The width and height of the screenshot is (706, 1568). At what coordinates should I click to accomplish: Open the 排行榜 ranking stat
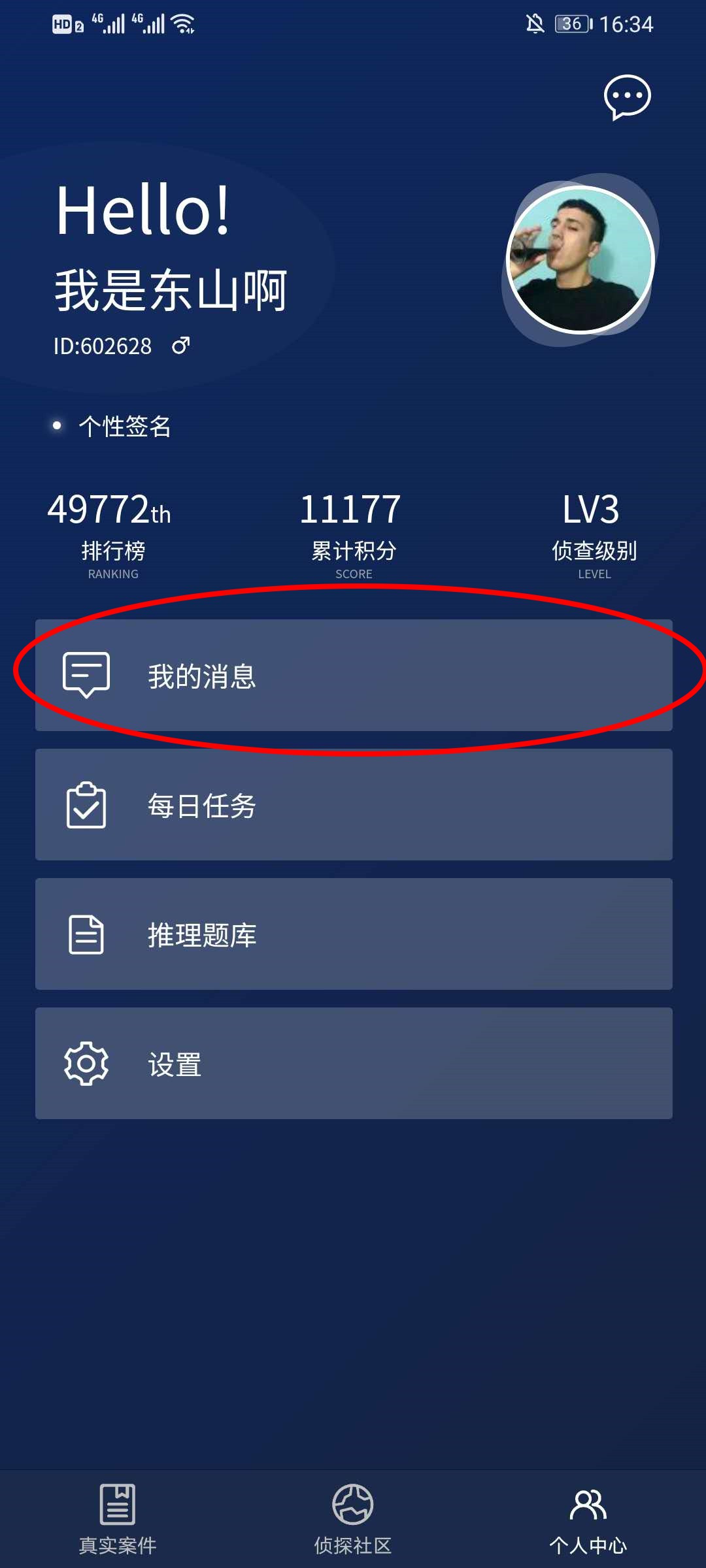pos(112,533)
